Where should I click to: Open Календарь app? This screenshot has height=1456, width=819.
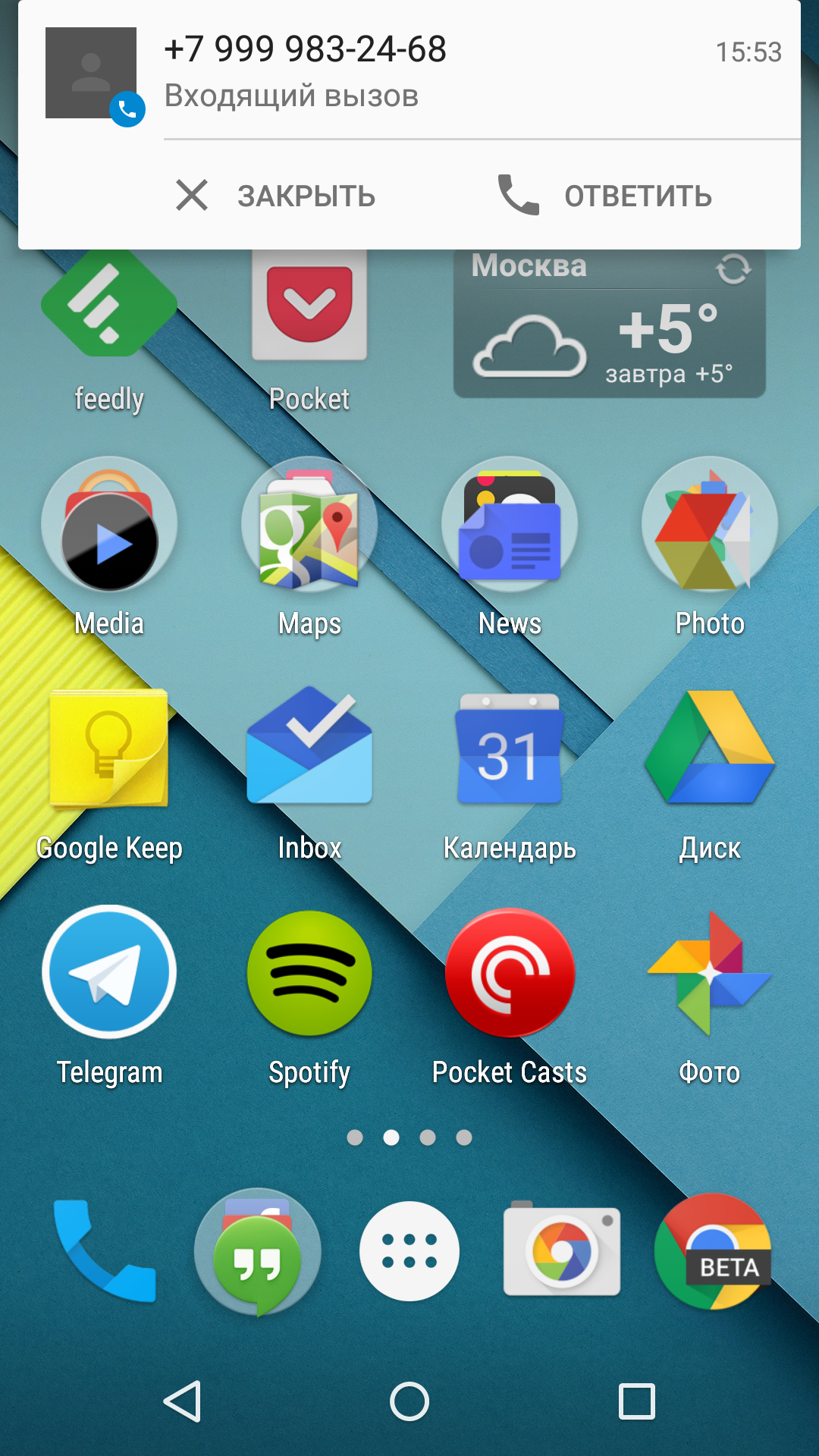pyautogui.click(x=510, y=749)
